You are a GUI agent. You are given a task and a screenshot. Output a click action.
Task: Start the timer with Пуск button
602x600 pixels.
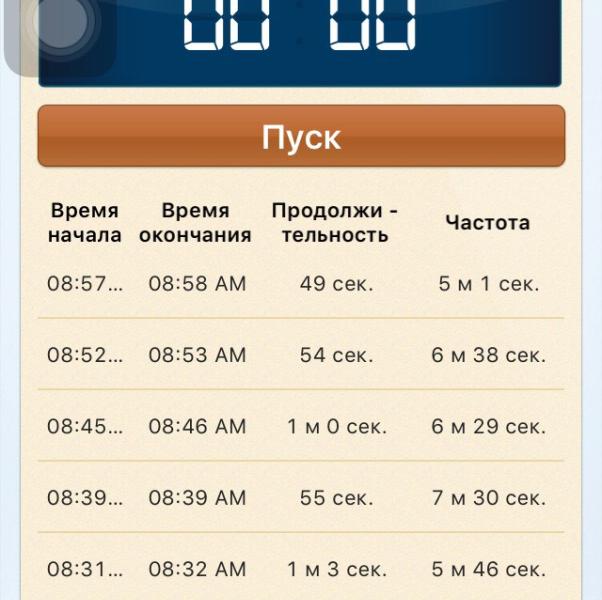[301, 136]
